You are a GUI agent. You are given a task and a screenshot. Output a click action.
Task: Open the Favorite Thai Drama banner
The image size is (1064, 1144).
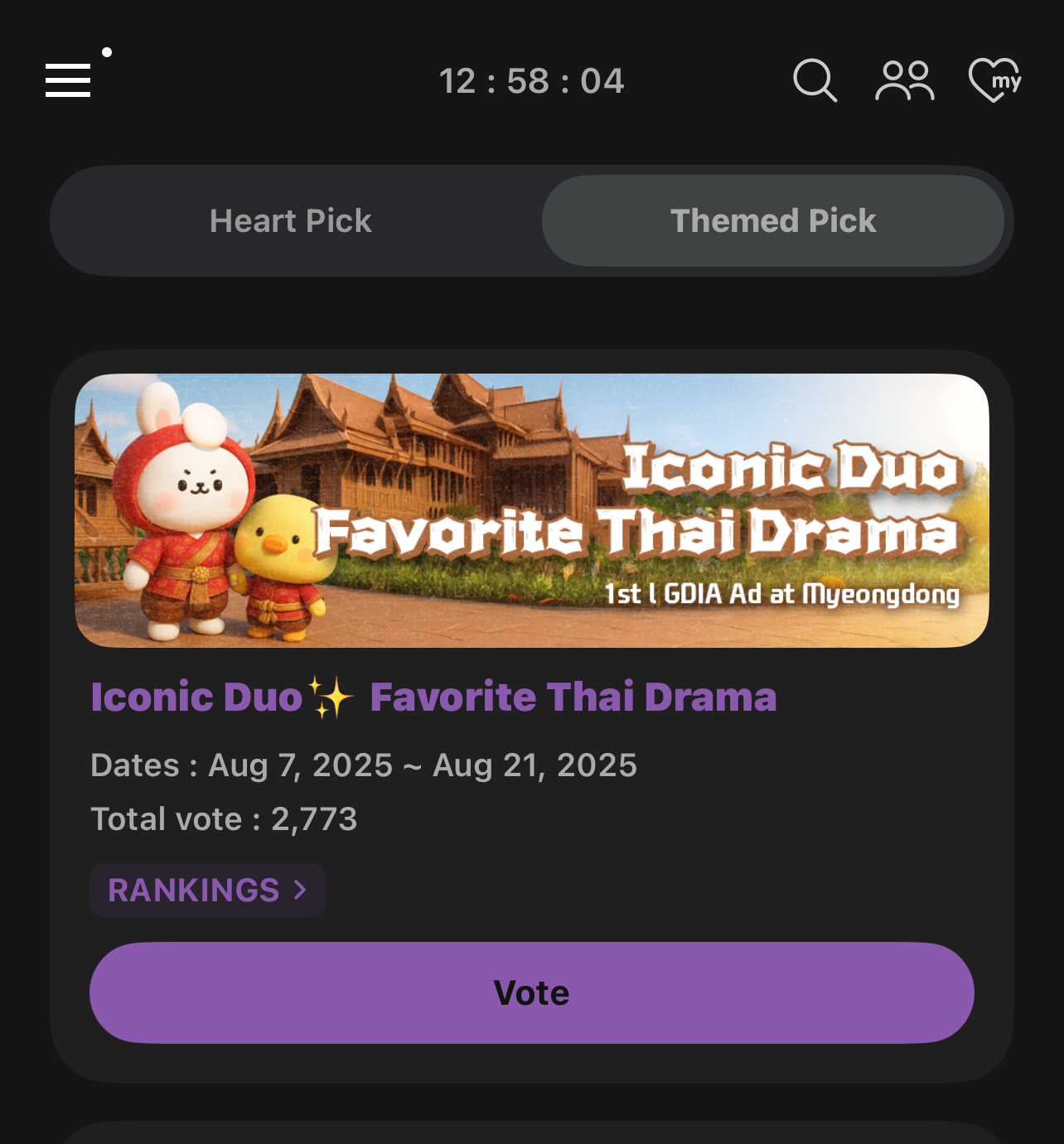[x=532, y=510]
